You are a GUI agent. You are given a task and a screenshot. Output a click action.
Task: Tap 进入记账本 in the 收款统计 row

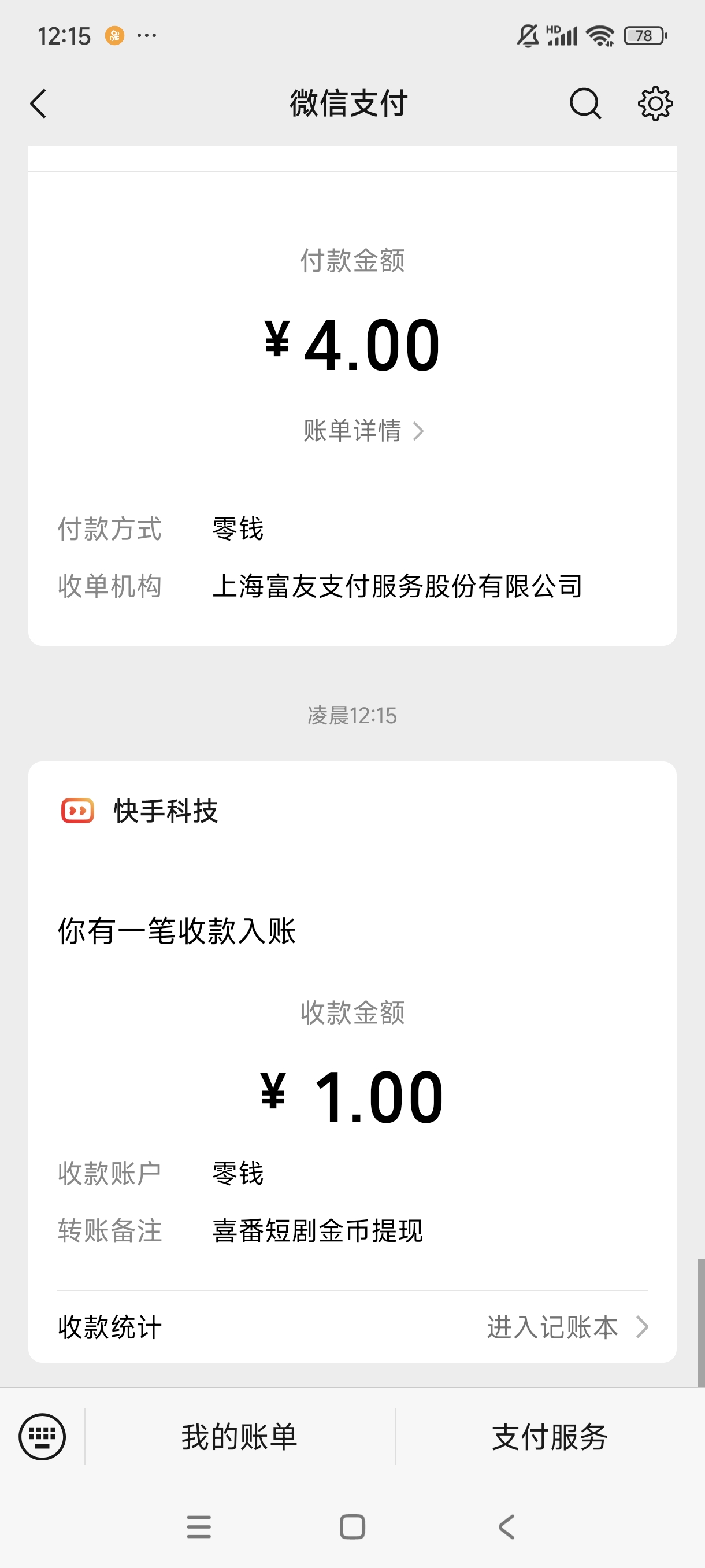(x=567, y=1327)
